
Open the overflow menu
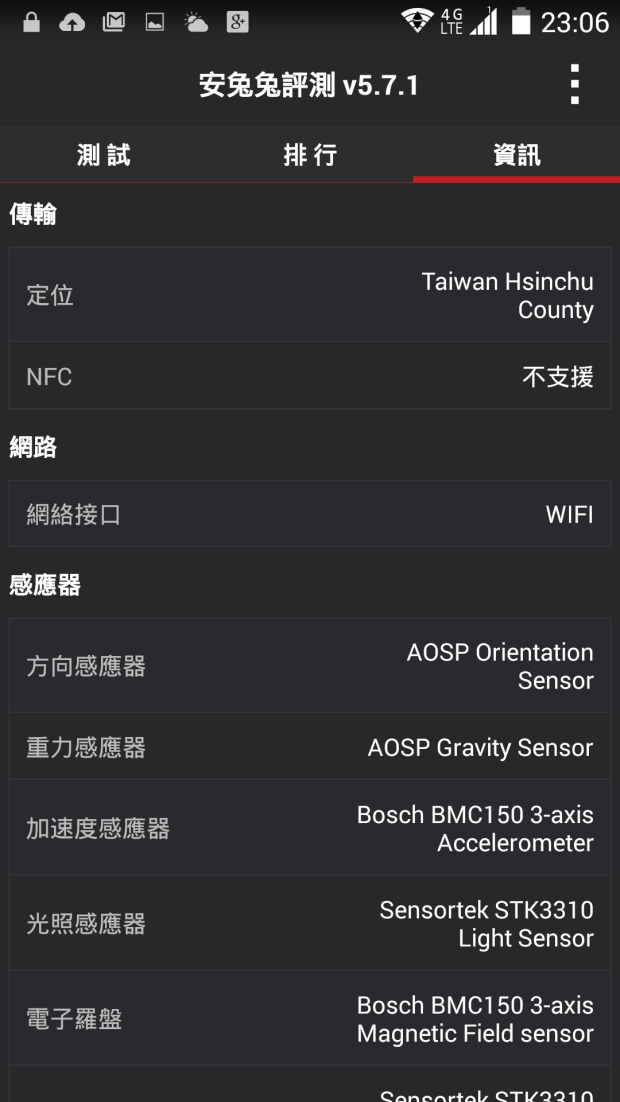click(574, 85)
